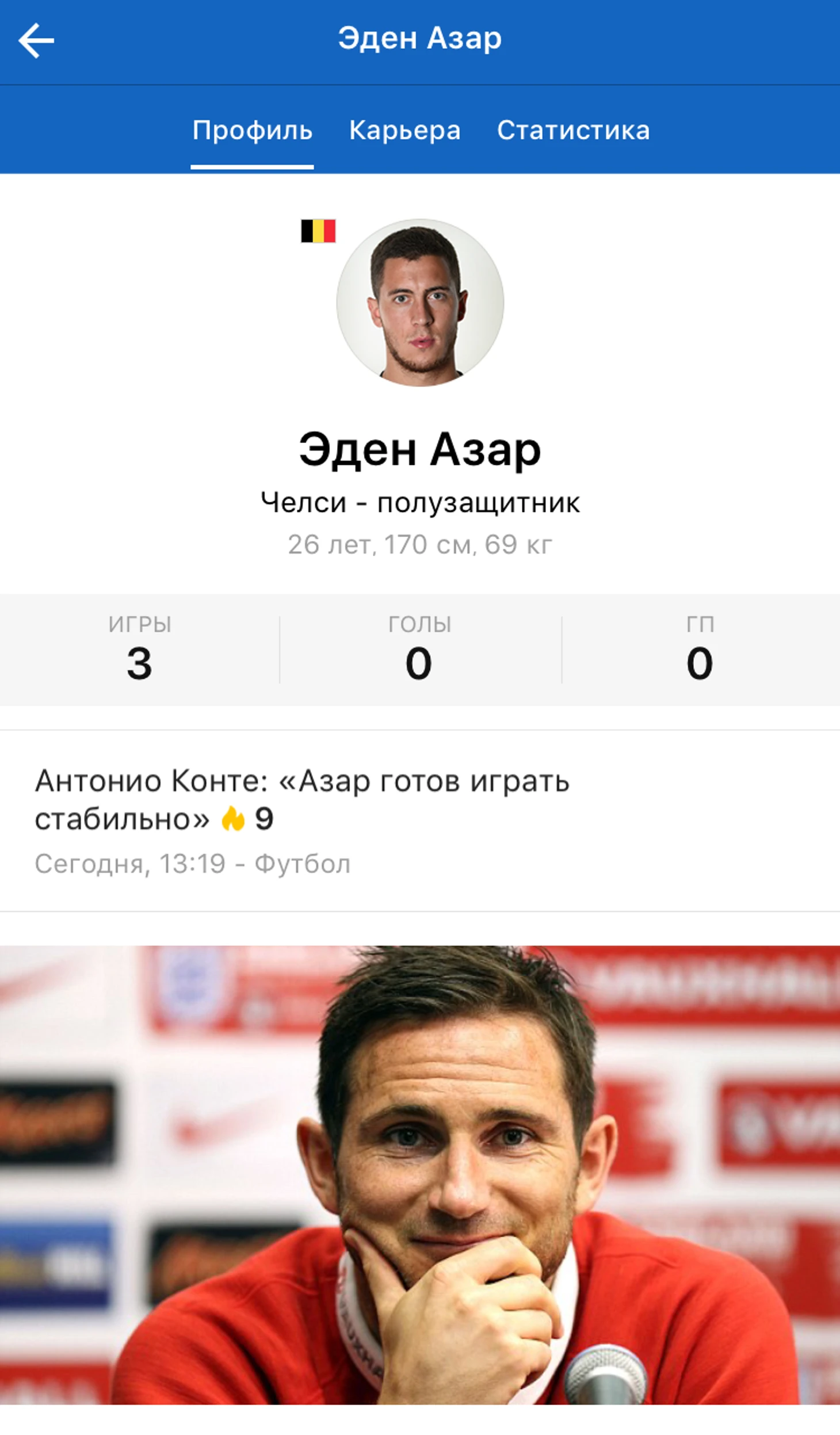Open the news card with the press conference photo
The width and height of the screenshot is (840, 1435).
point(420,1174)
